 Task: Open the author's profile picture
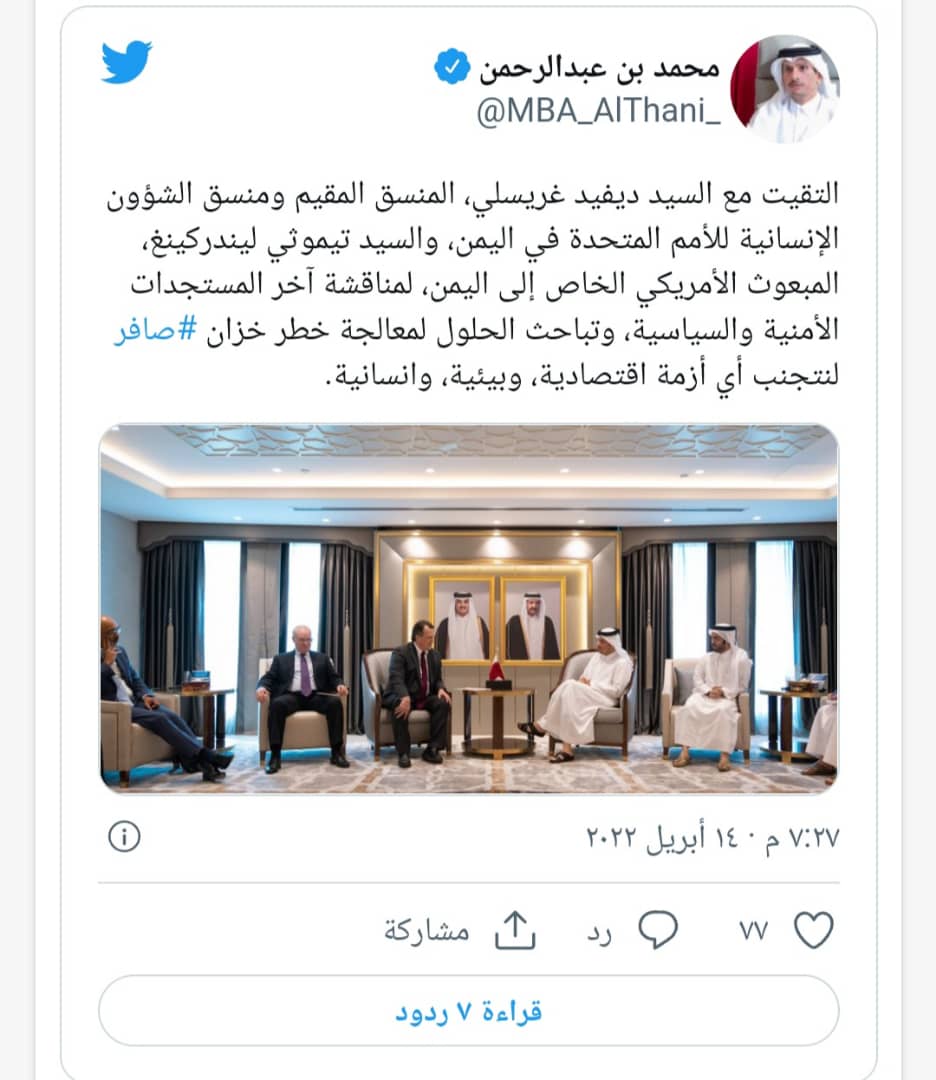pyautogui.click(x=786, y=88)
